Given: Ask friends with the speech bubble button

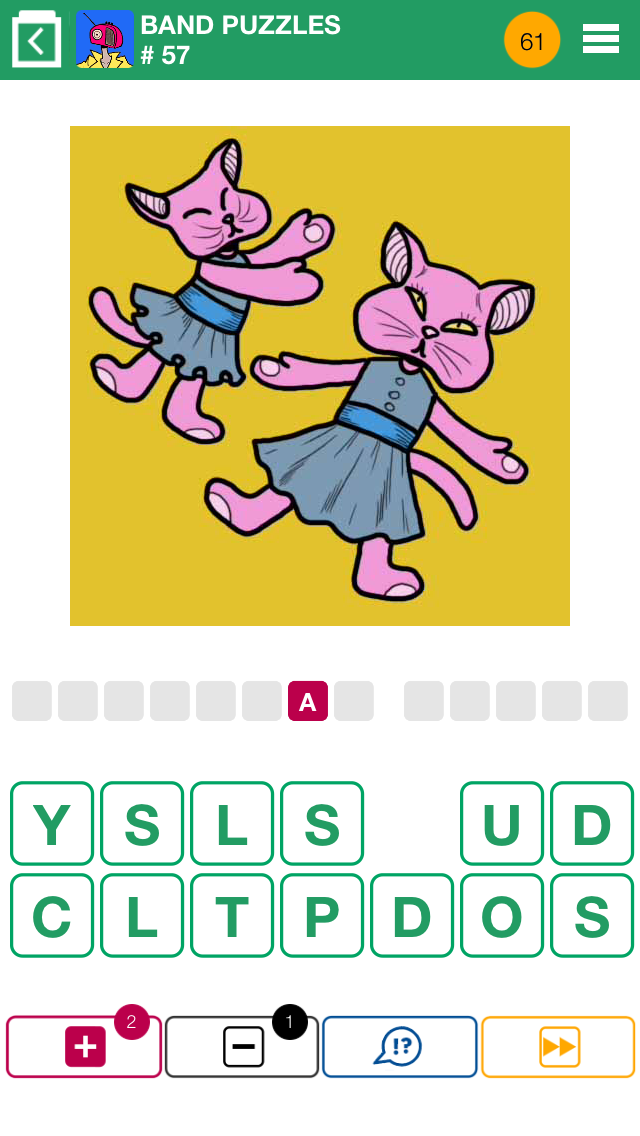Looking at the screenshot, I should pyautogui.click(x=399, y=1047).
